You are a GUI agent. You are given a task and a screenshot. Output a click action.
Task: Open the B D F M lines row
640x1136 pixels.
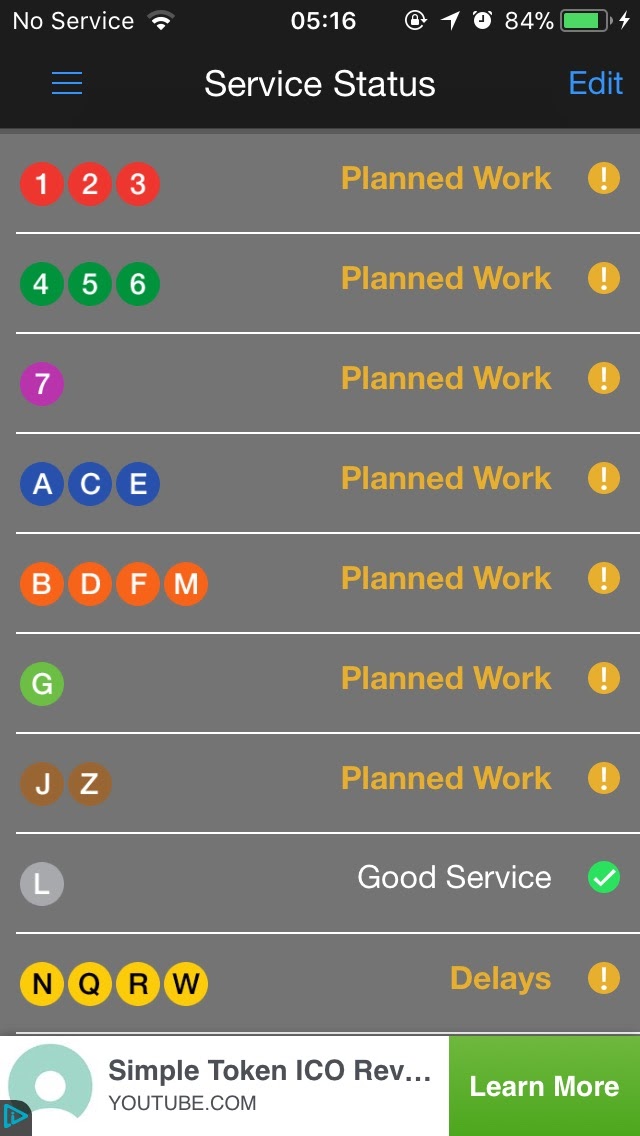pyautogui.click(x=320, y=583)
